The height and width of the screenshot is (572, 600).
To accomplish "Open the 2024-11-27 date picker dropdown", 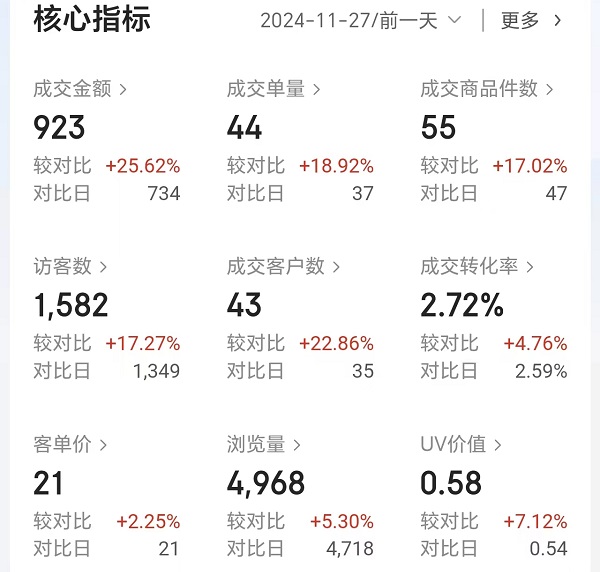I will pos(360,21).
